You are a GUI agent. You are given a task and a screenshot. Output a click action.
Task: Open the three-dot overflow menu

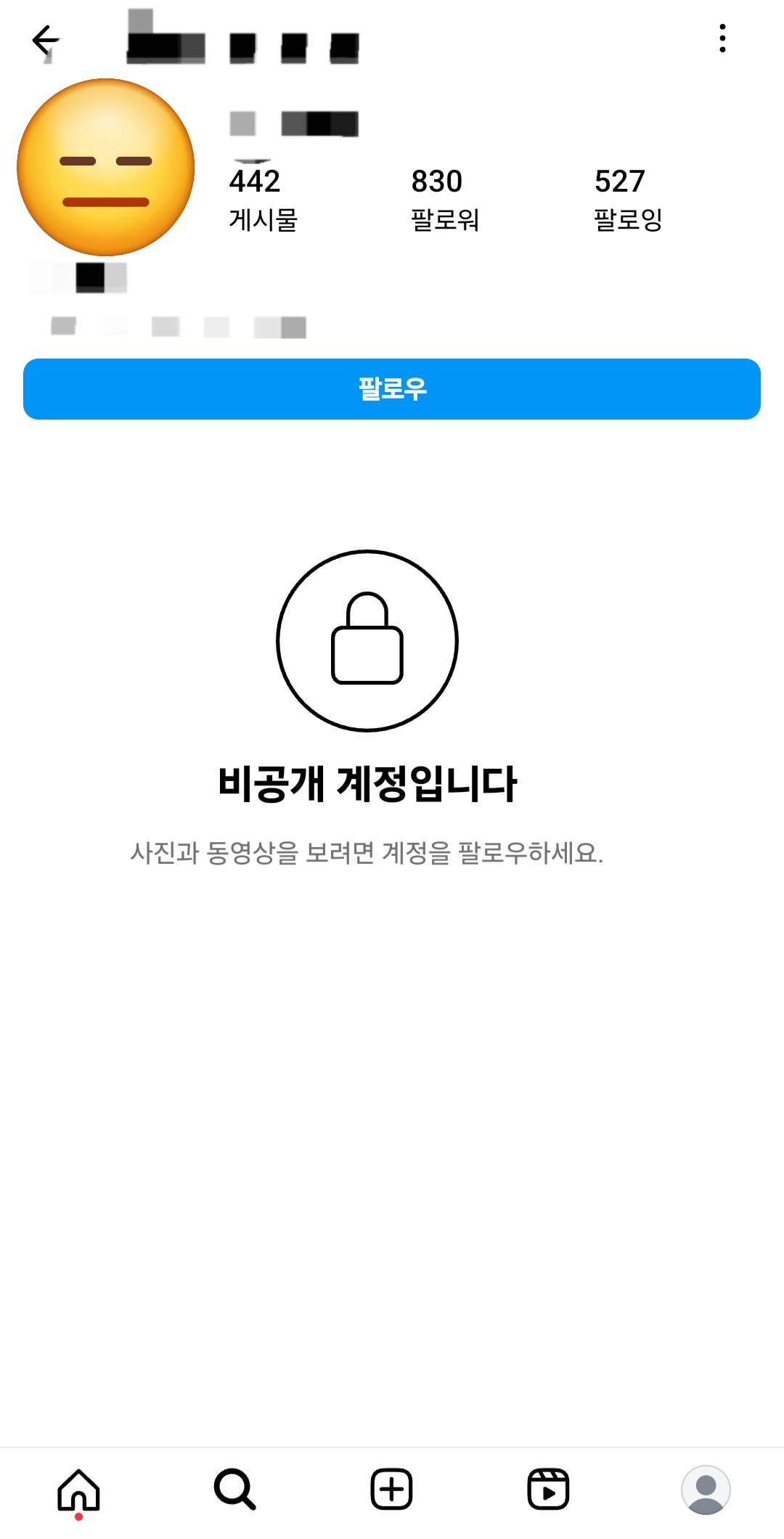pyautogui.click(x=722, y=38)
